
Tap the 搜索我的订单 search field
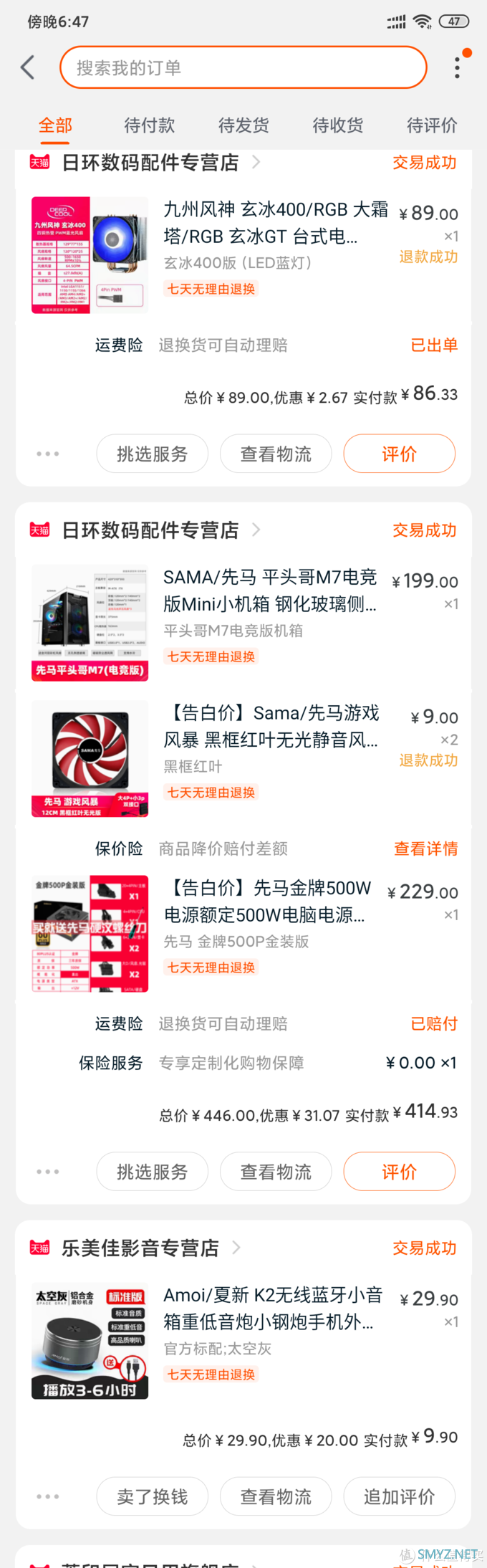pyautogui.click(x=243, y=68)
